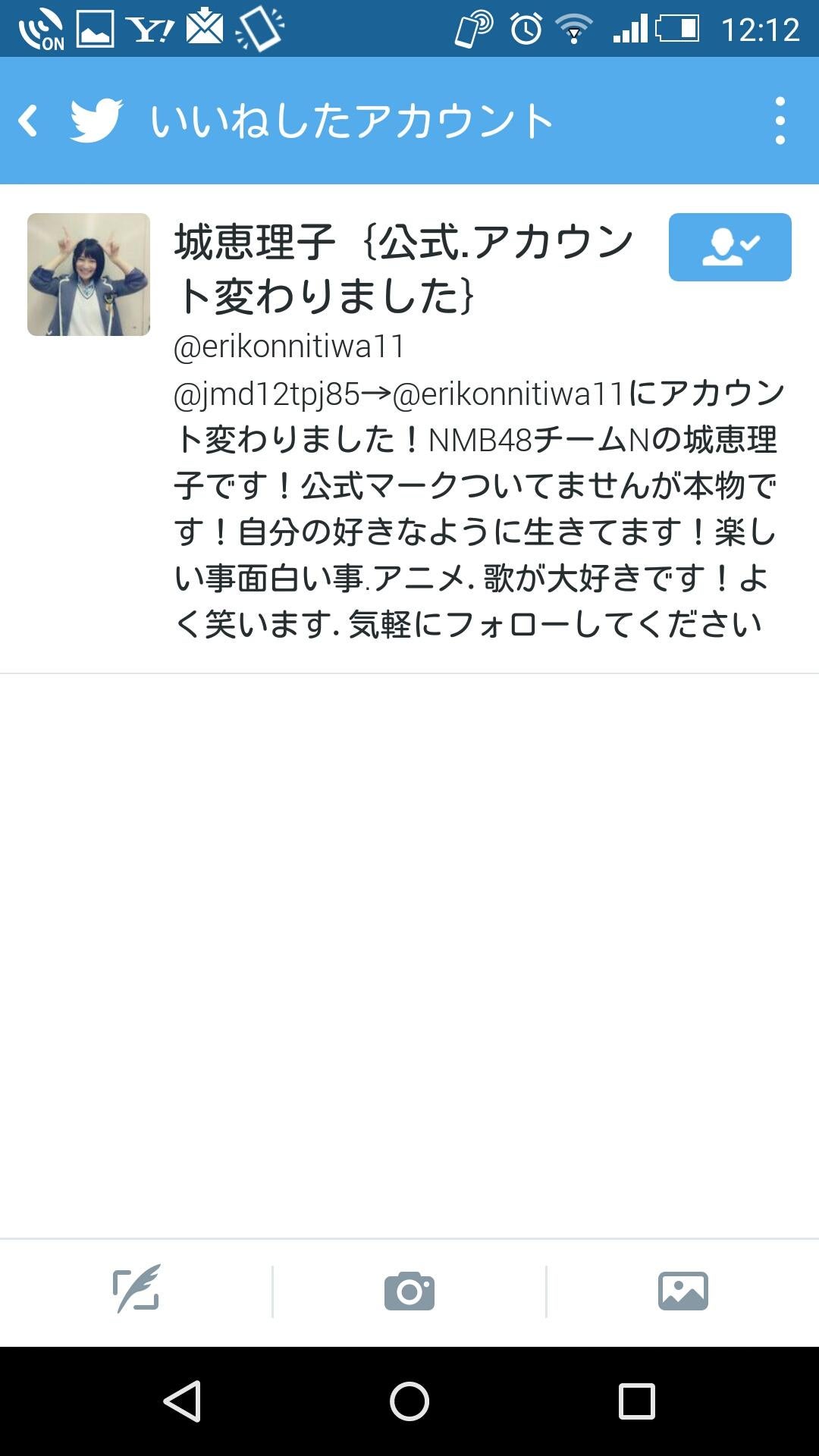Tap the system home button
Viewport: 819px width, 1456px height.
pyautogui.click(x=409, y=1401)
